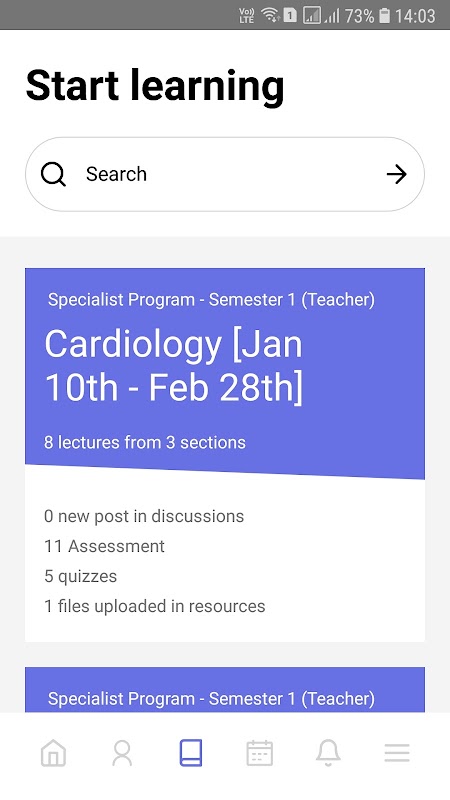This screenshot has height=800, width=450.
Task: Submit search with the arrow icon
Action: [396, 174]
